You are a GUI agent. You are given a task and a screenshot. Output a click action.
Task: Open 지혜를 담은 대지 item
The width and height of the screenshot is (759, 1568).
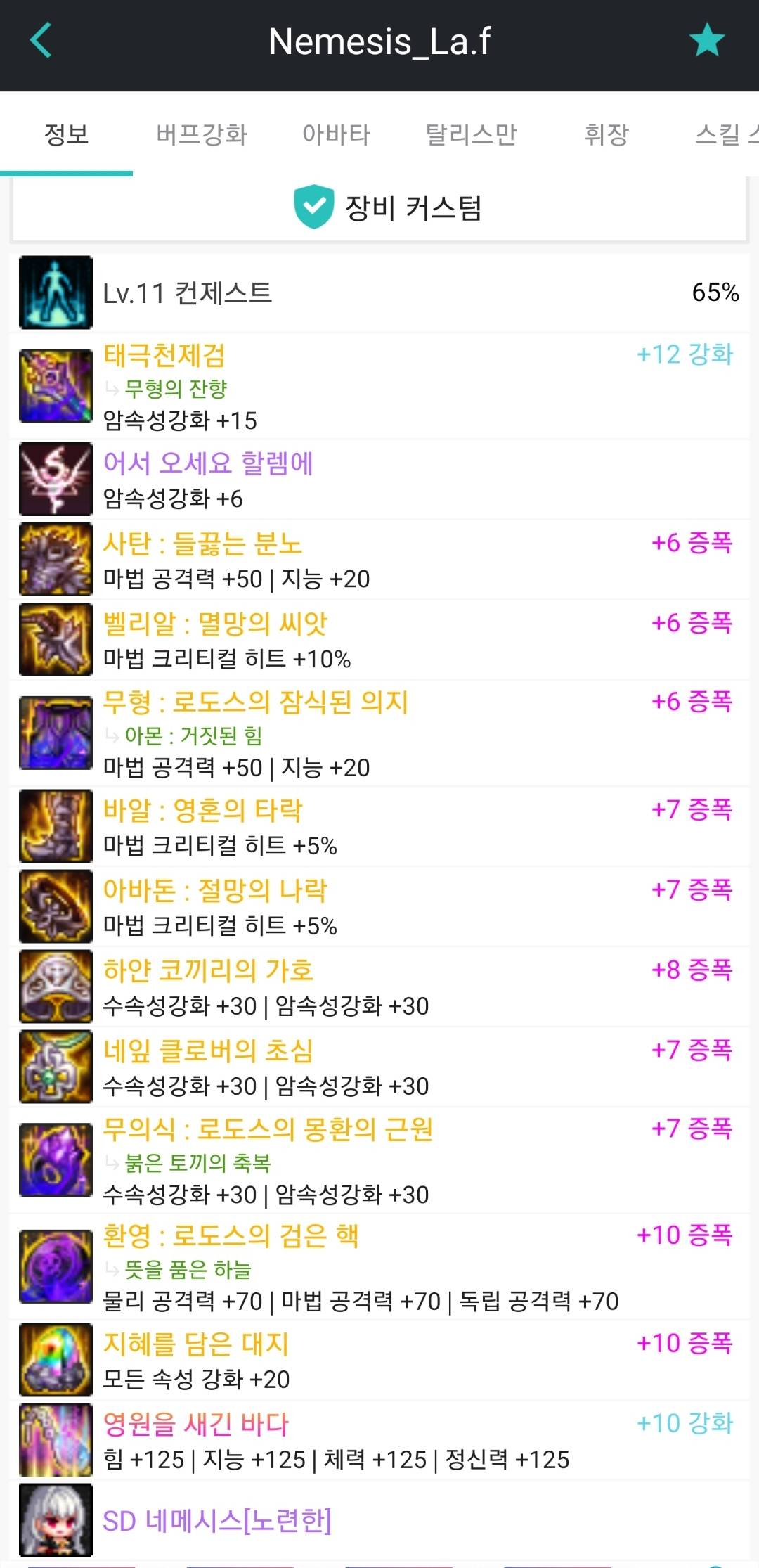click(379, 1360)
